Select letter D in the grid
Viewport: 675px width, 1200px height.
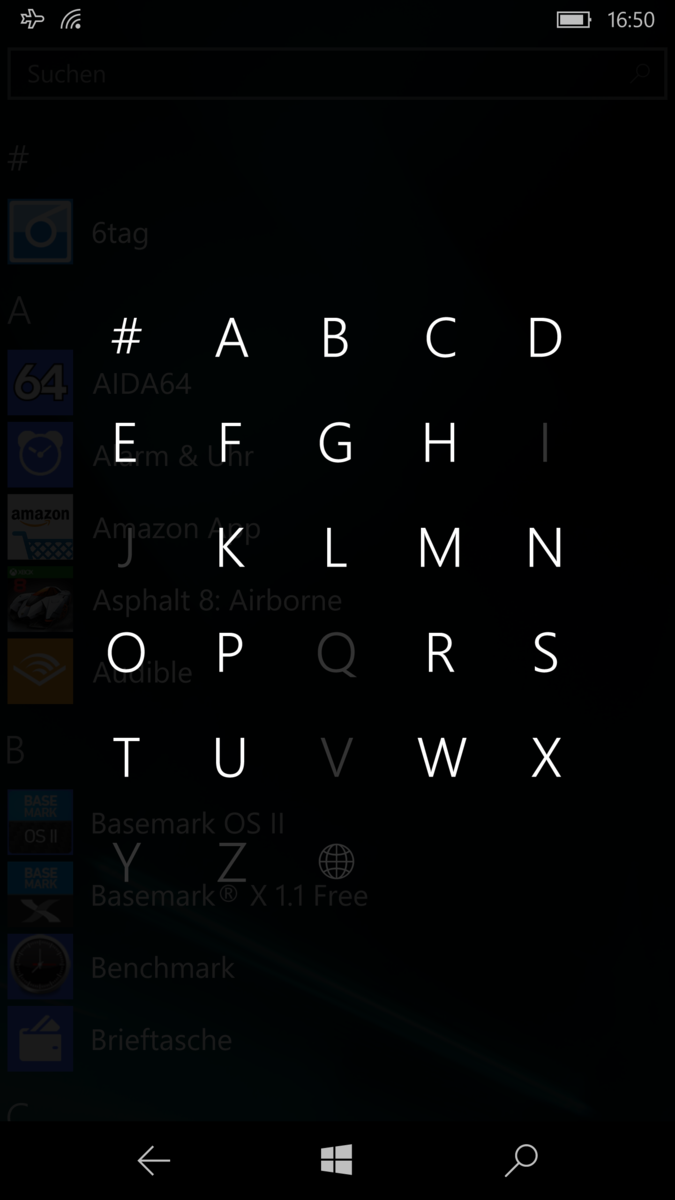click(545, 338)
